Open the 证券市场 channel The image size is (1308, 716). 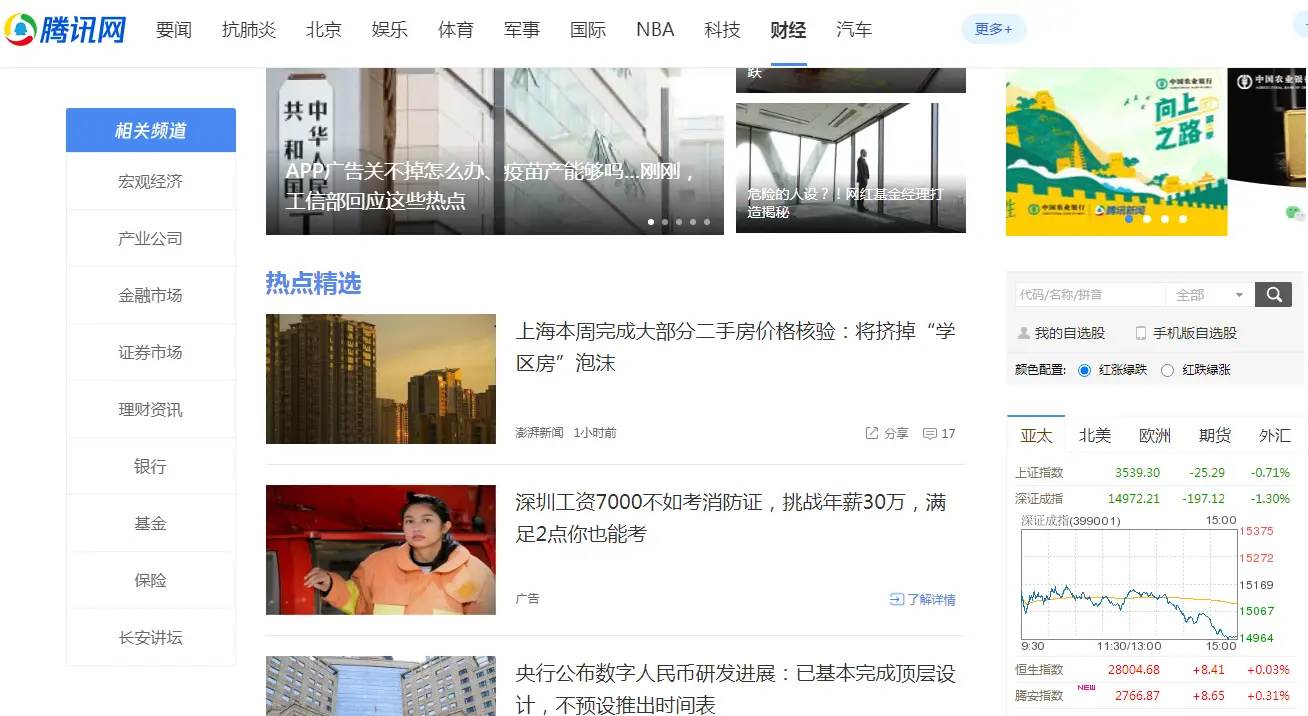click(x=151, y=353)
